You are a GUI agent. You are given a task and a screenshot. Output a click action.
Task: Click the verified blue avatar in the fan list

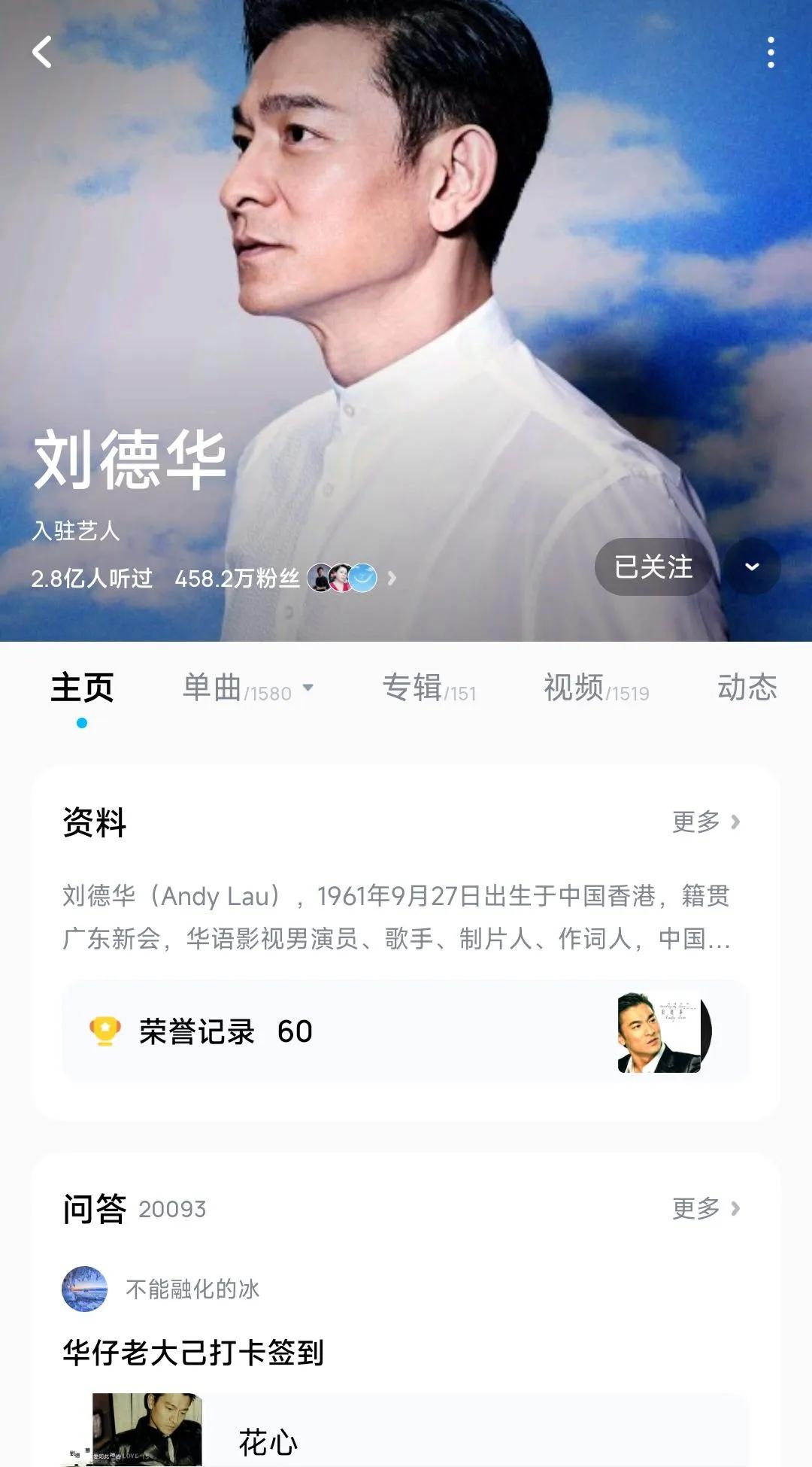363,578
